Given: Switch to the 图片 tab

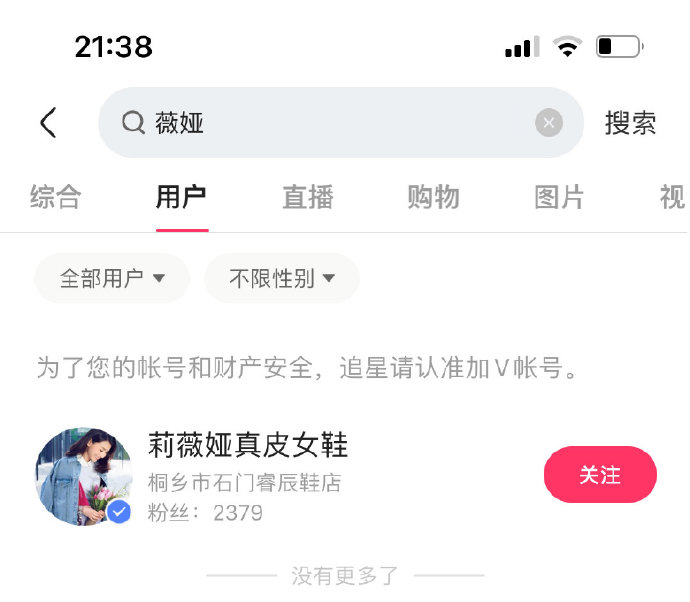Looking at the screenshot, I should 559,197.
